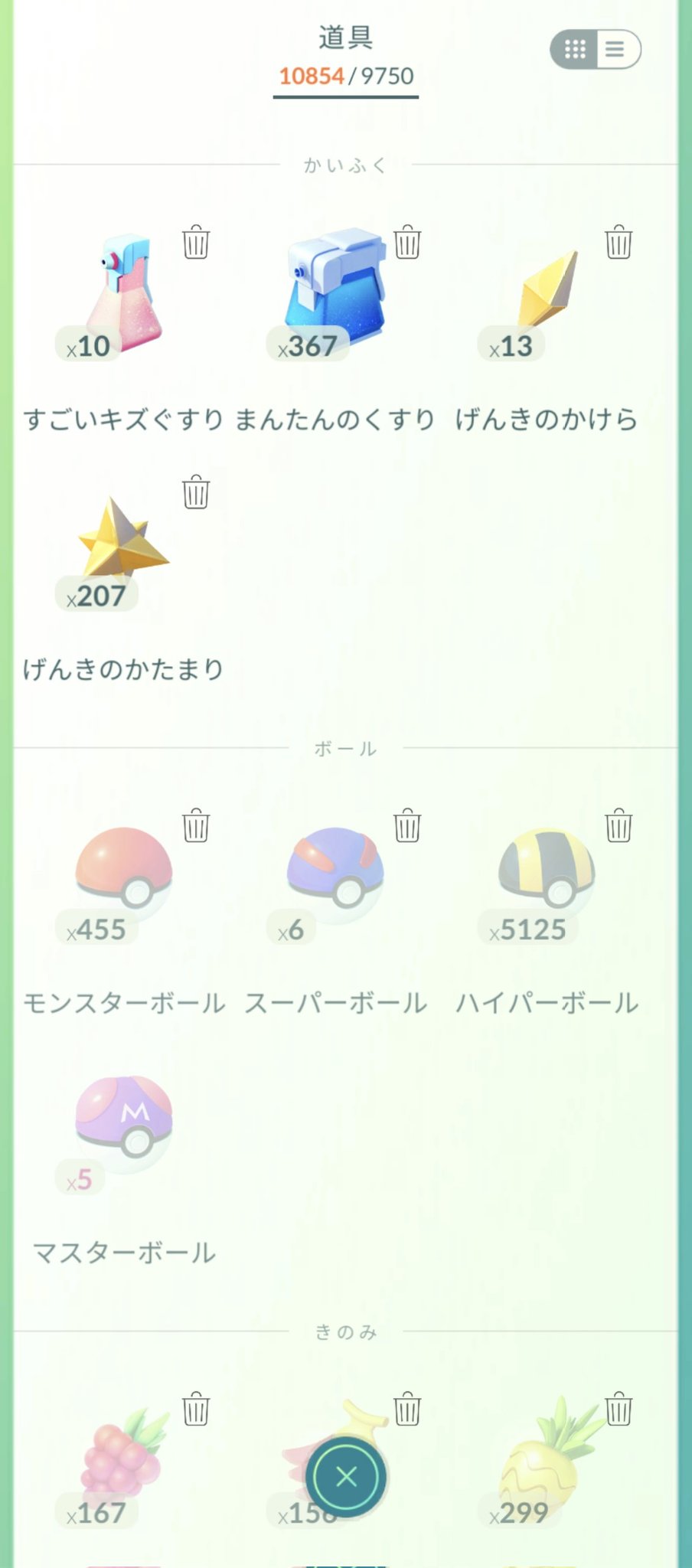
Task: Close the item bag screen
Action: click(346, 1477)
